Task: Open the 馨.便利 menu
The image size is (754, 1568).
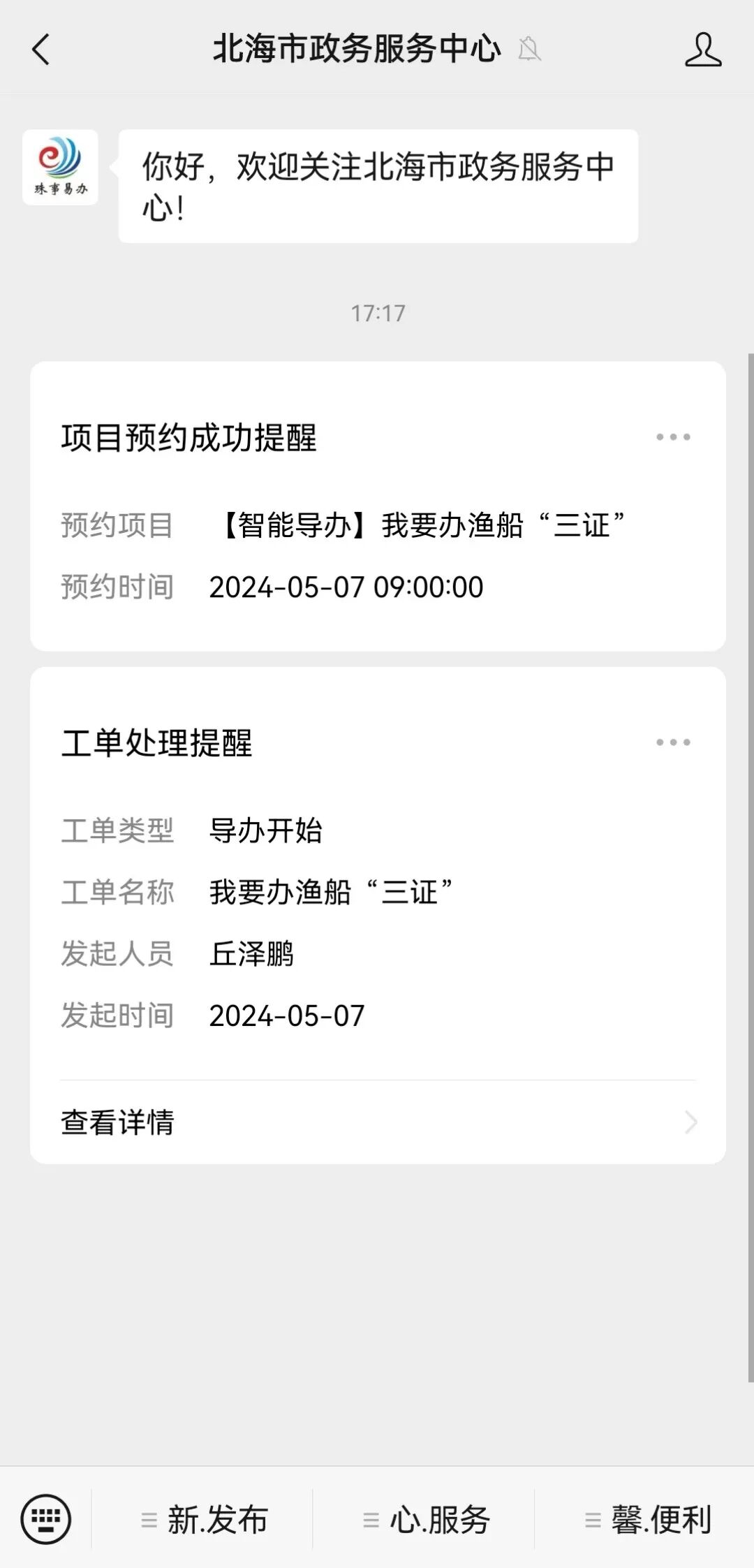Action: pos(646,1519)
